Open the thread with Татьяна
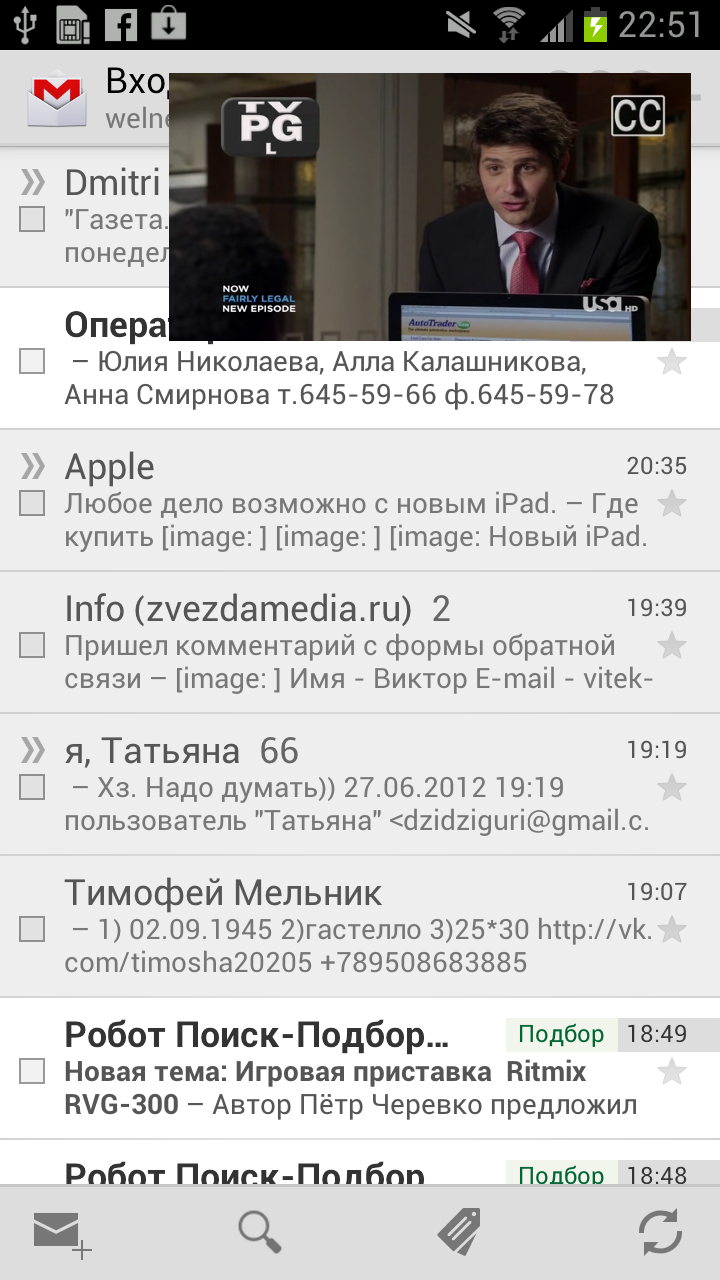The image size is (720, 1280). click(x=340, y=785)
